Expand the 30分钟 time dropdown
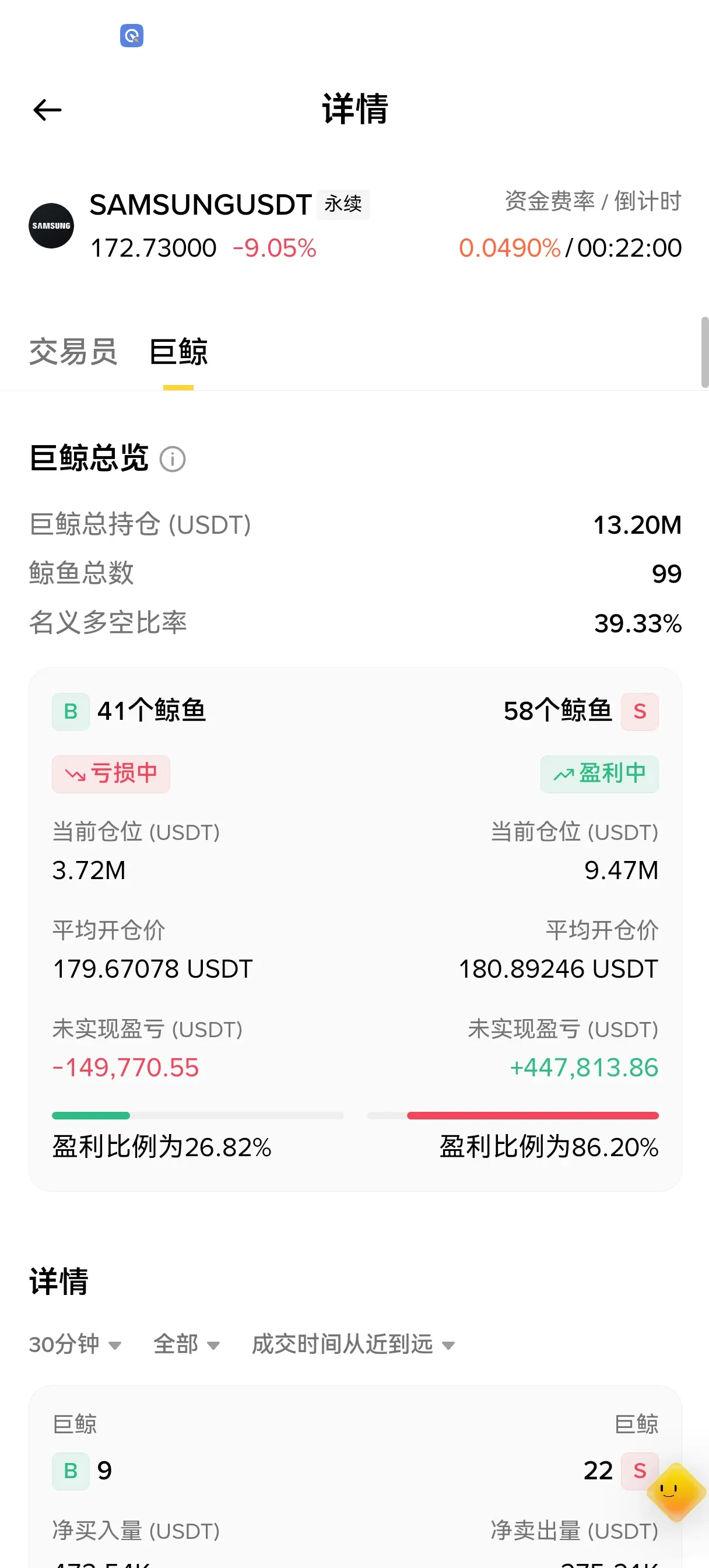The width and height of the screenshot is (709, 1568). pyautogui.click(x=75, y=1344)
